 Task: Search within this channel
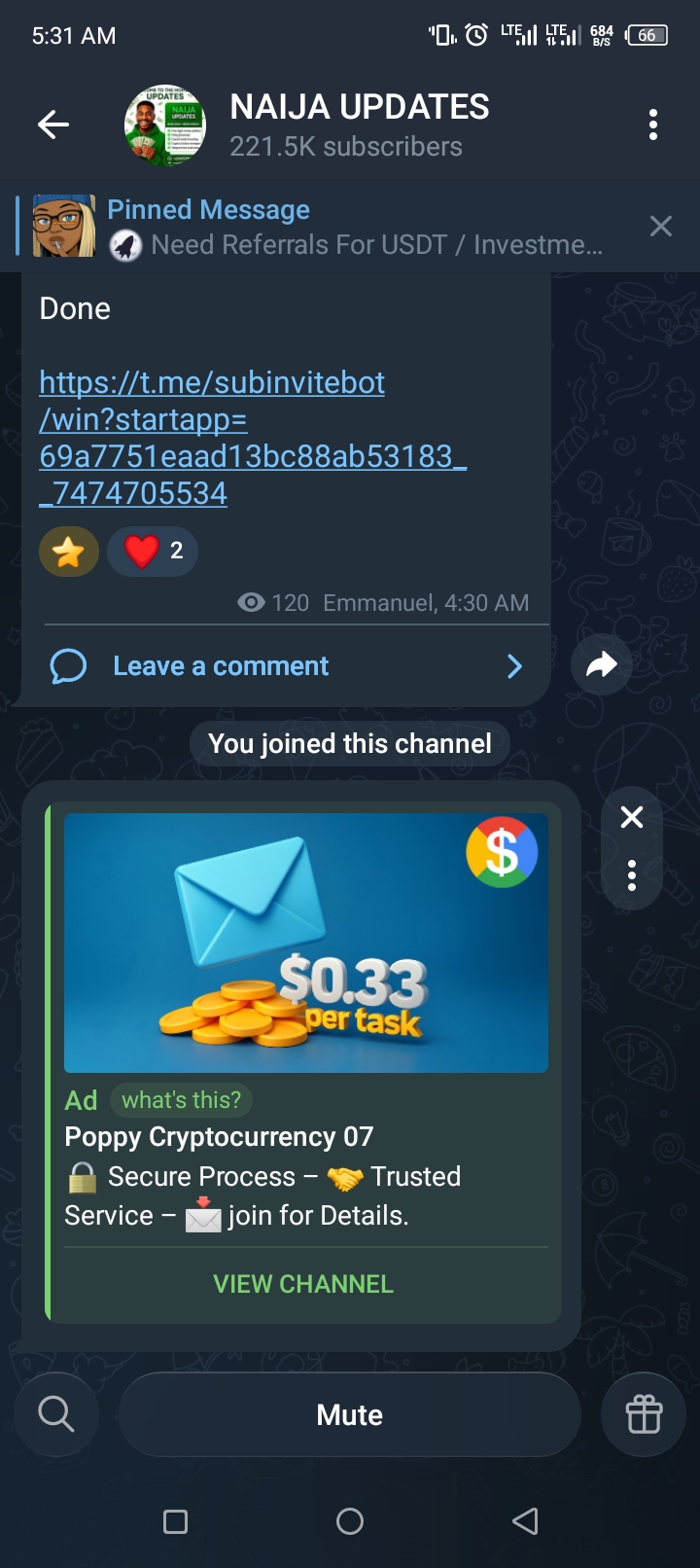pyautogui.click(x=56, y=1414)
